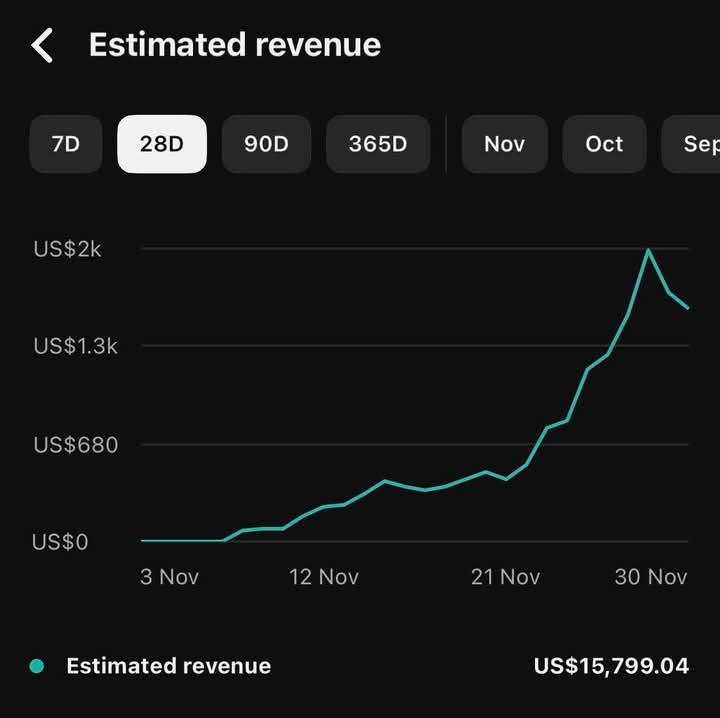Switch to the 90D range
This screenshot has width=720, height=718.
[266, 144]
